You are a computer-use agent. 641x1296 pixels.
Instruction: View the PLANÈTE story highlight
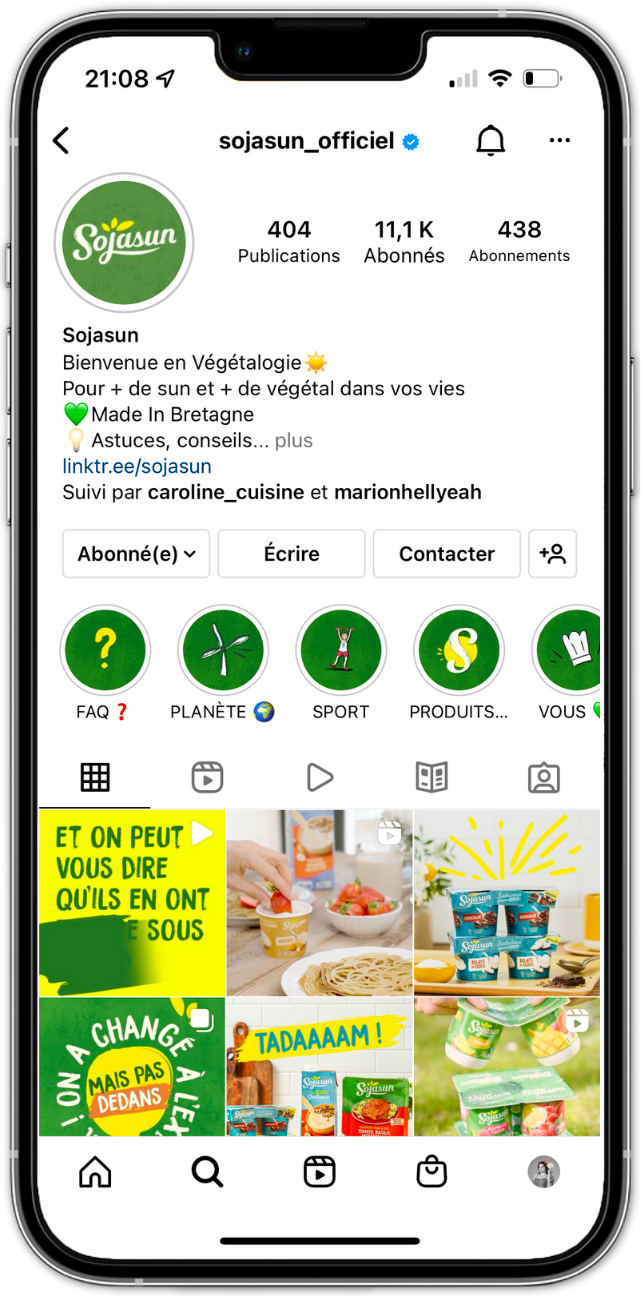pos(223,651)
